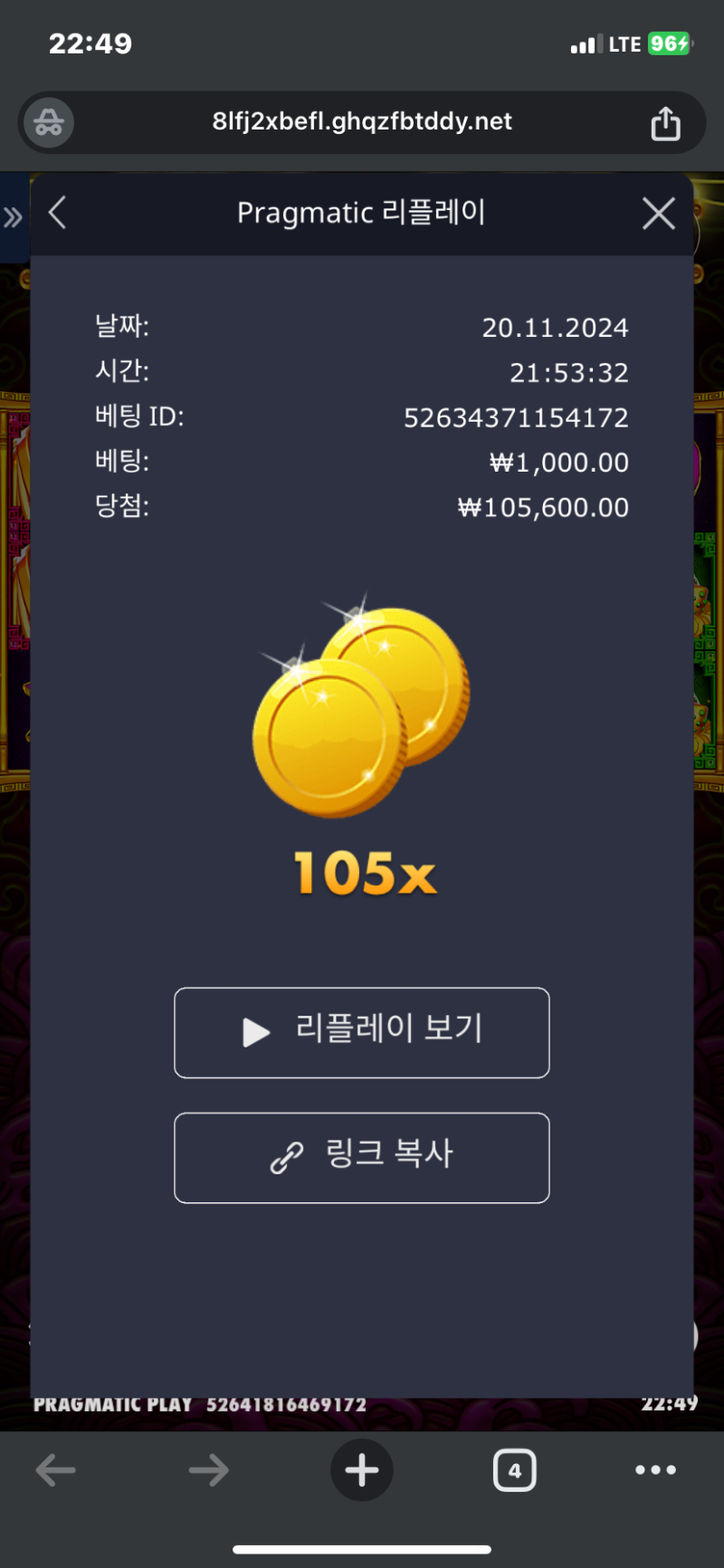Image resolution: width=724 pixels, height=1568 pixels.
Task: Open the tab switcher showing 4 tabs
Action: [514, 1470]
